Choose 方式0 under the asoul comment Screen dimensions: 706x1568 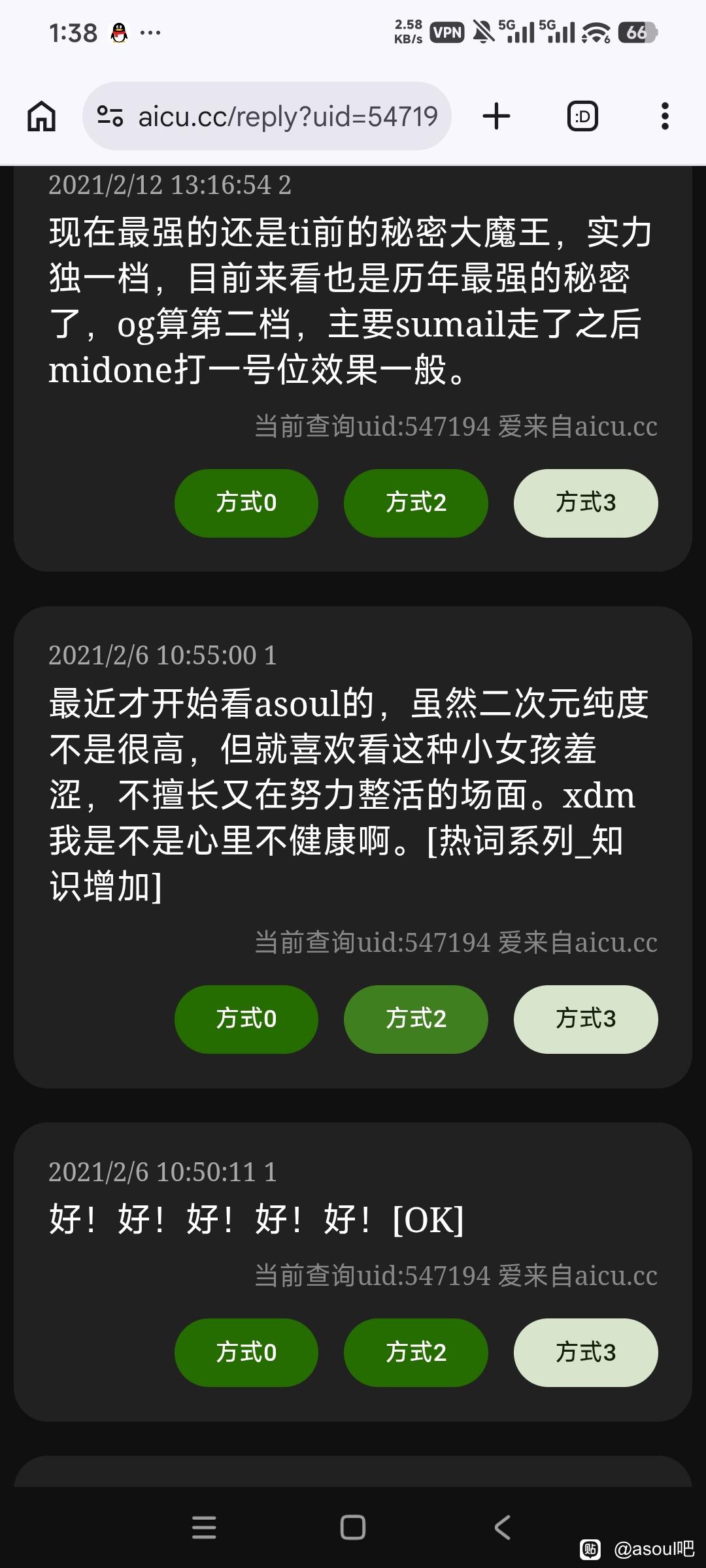246,1019
